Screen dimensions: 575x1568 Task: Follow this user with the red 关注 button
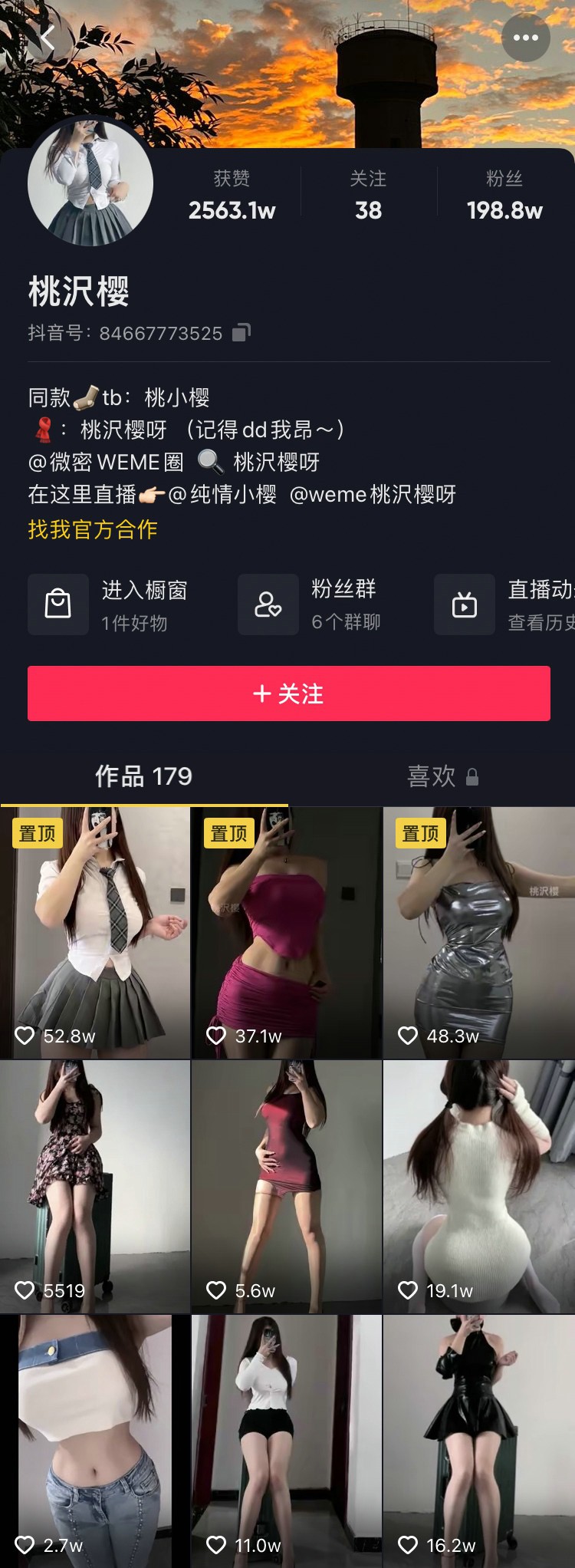(x=288, y=693)
